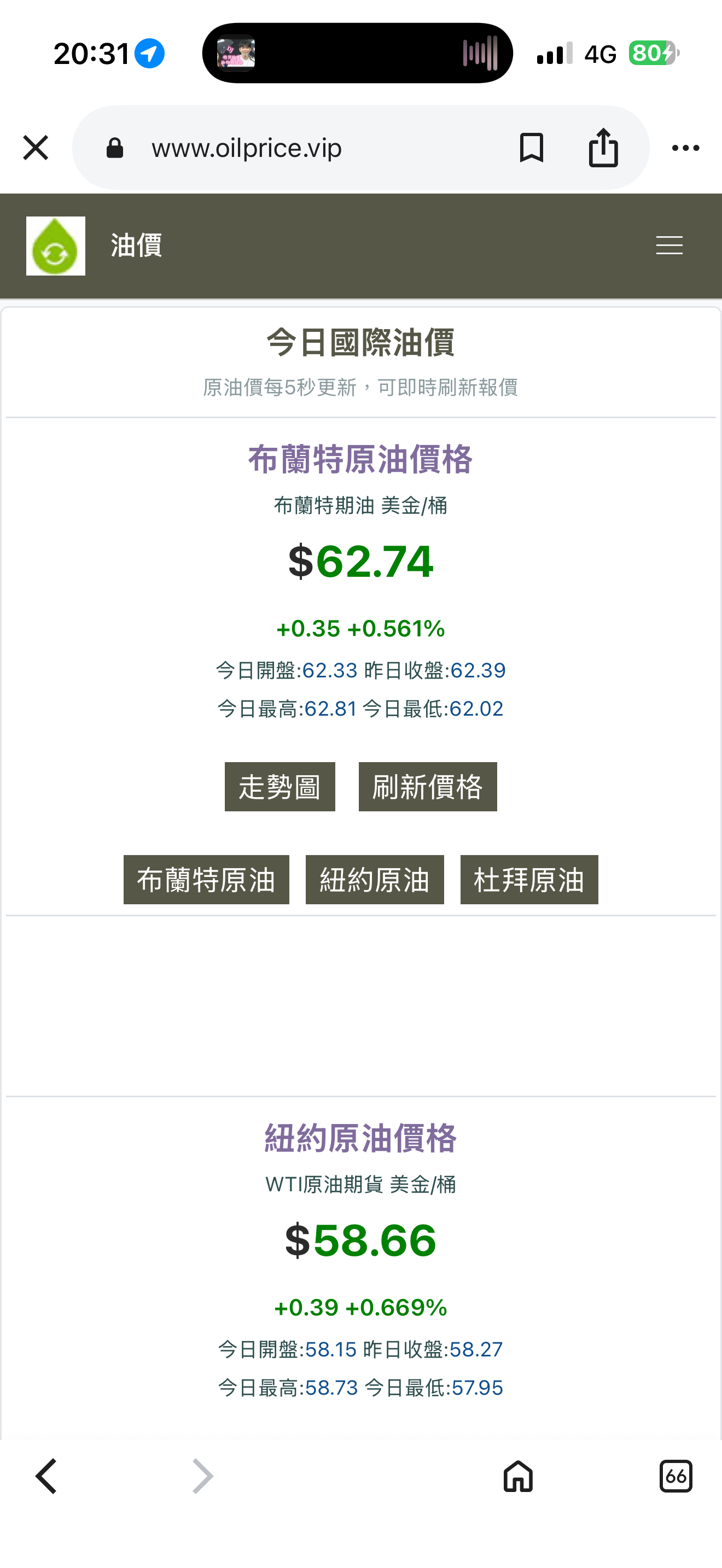Open the browser home page
The image size is (722, 1568).
[518, 1476]
